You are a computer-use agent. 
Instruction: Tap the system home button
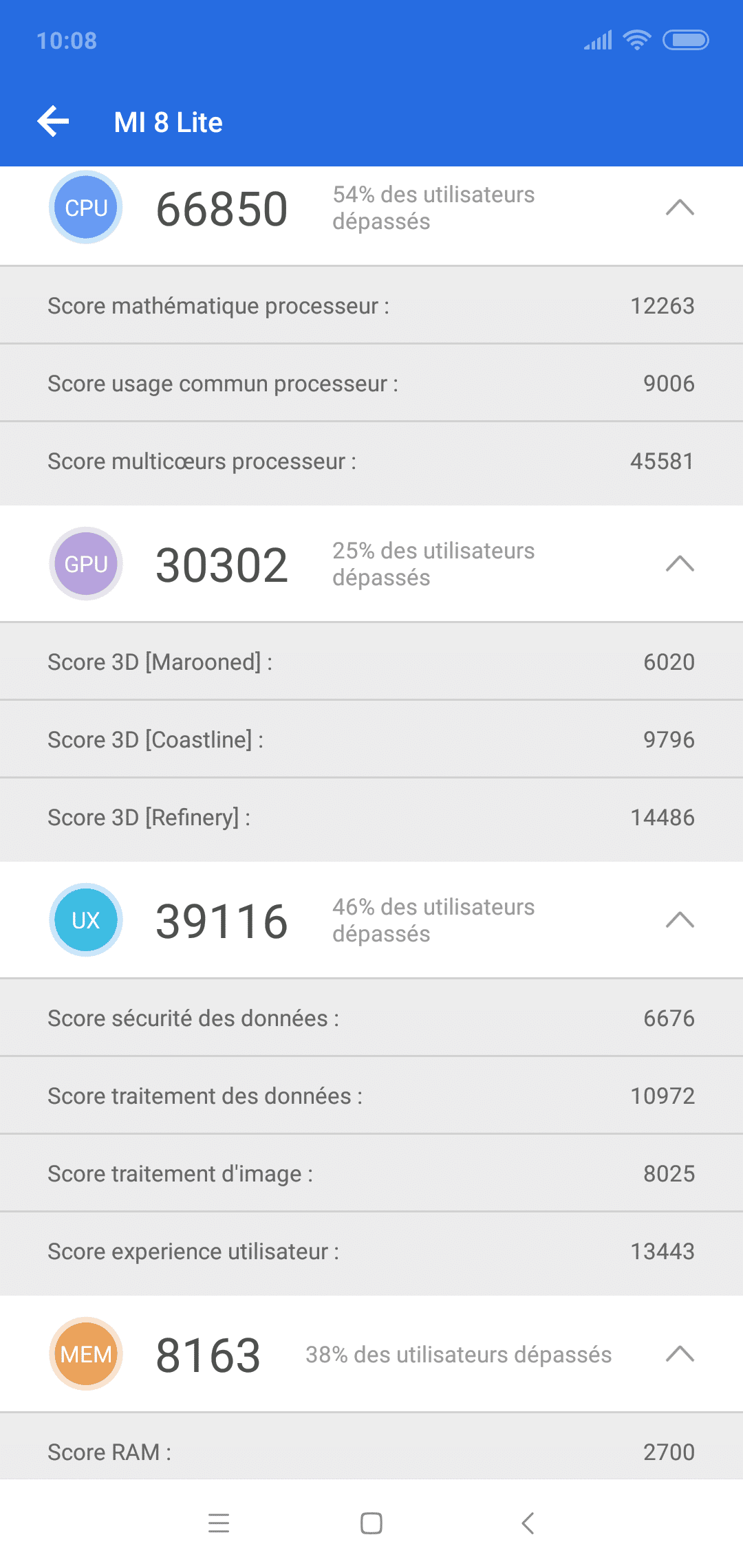371,1523
